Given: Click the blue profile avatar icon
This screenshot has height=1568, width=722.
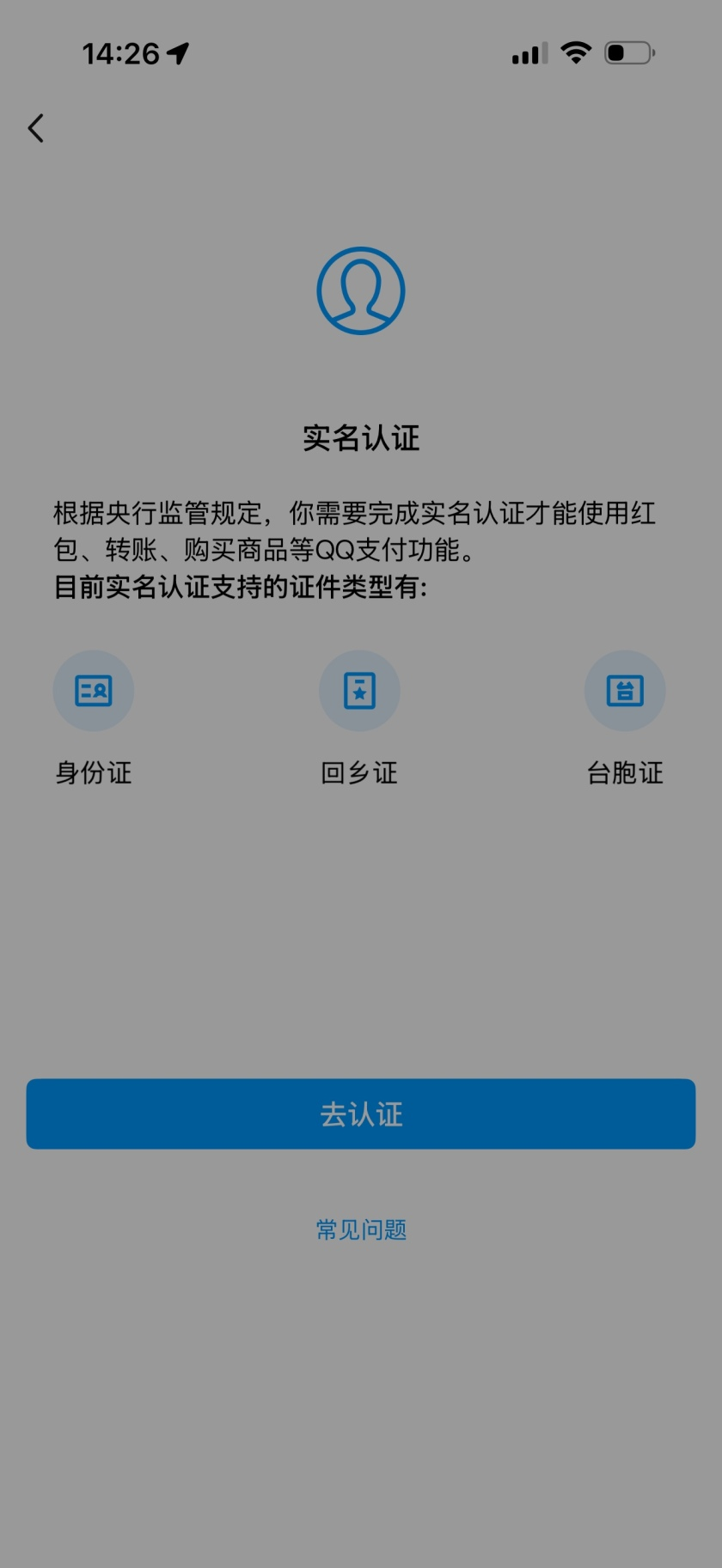Looking at the screenshot, I should click(361, 290).
